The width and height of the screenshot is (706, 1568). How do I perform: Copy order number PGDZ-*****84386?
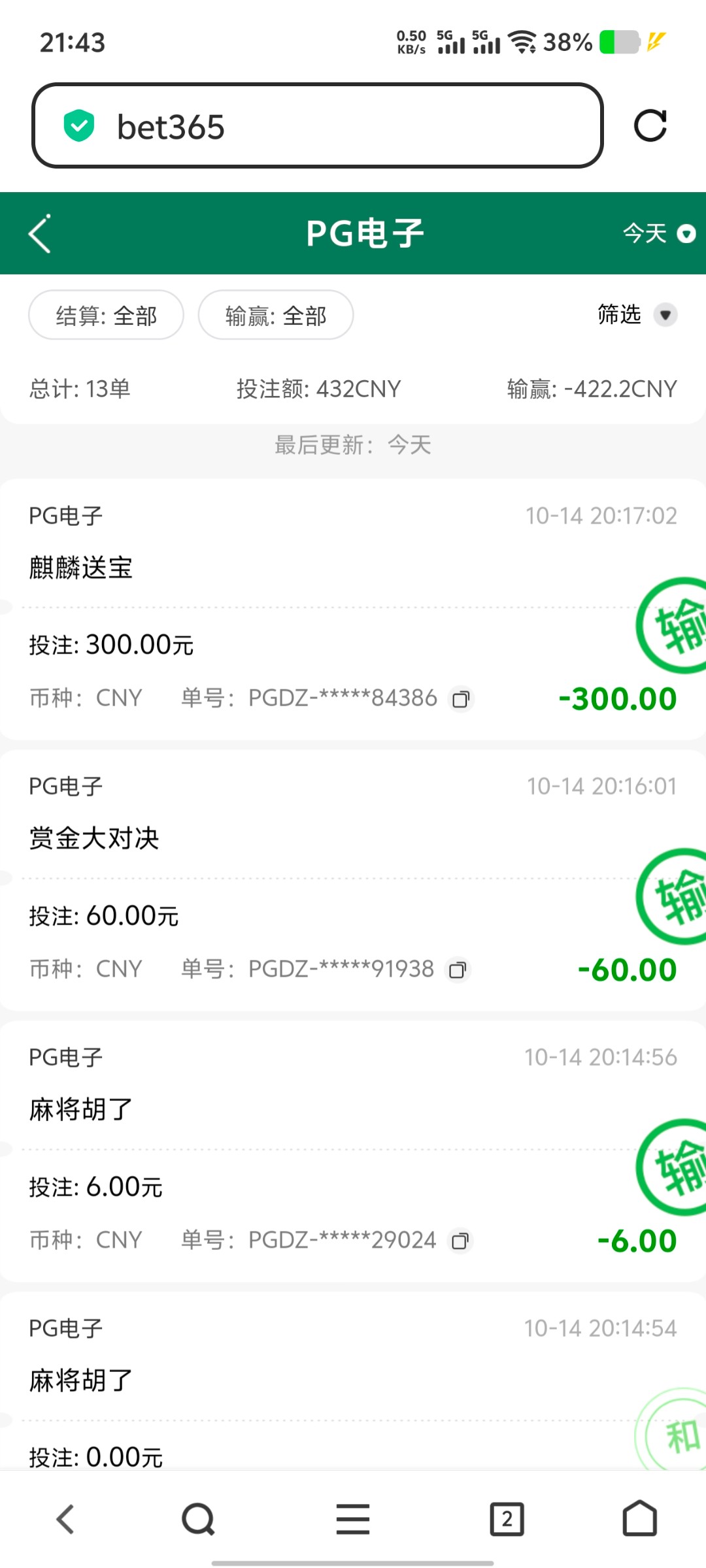pyautogui.click(x=462, y=698)
